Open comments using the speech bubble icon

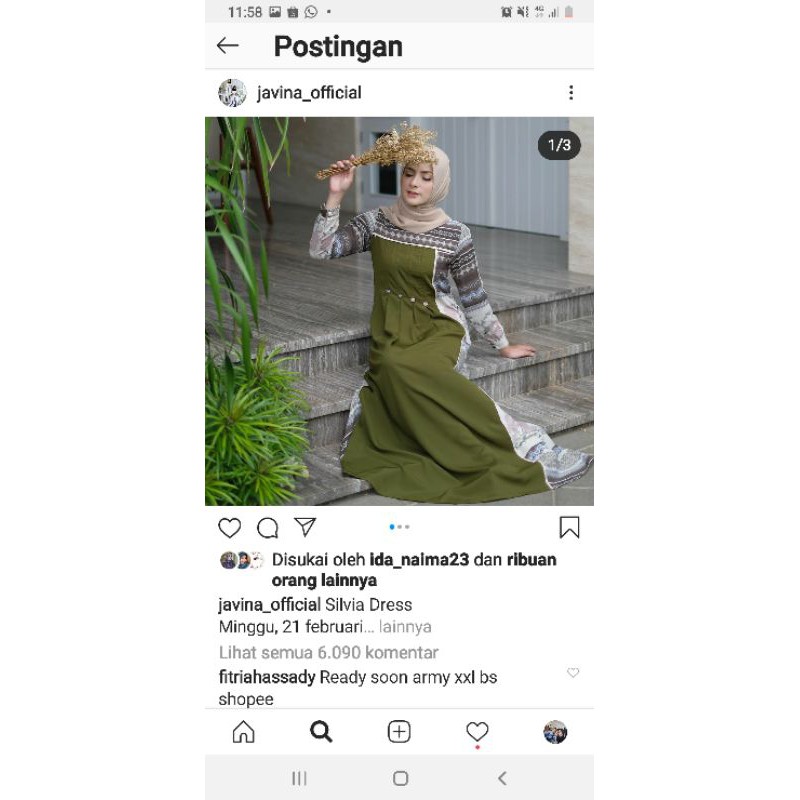click(267, 528)
